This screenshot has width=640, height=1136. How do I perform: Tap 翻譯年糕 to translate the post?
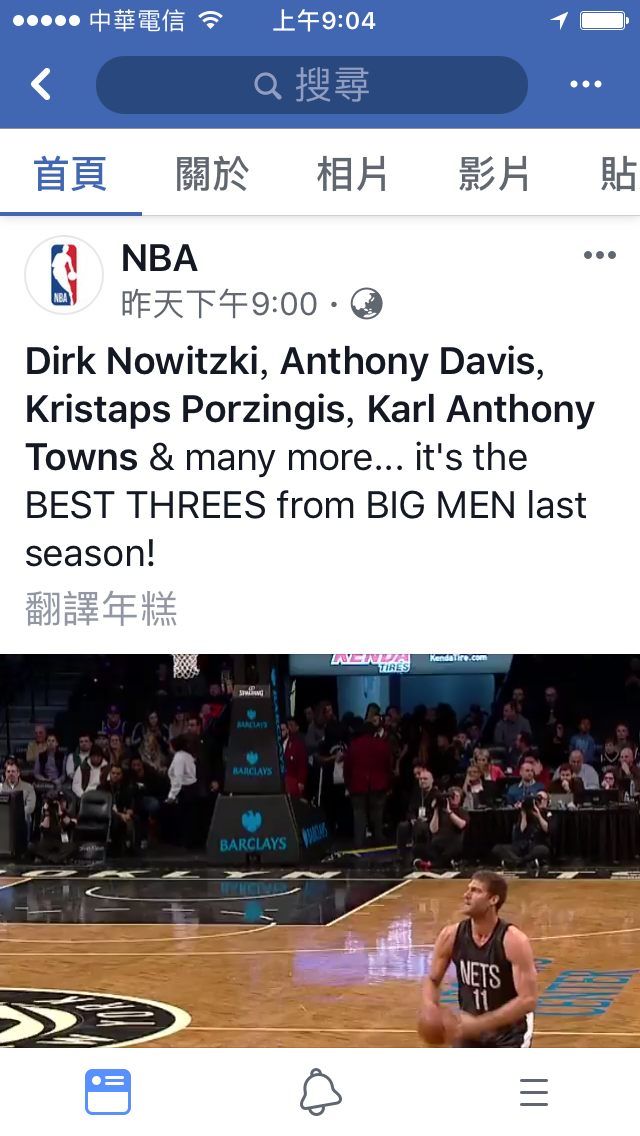(x=101, y=608)
